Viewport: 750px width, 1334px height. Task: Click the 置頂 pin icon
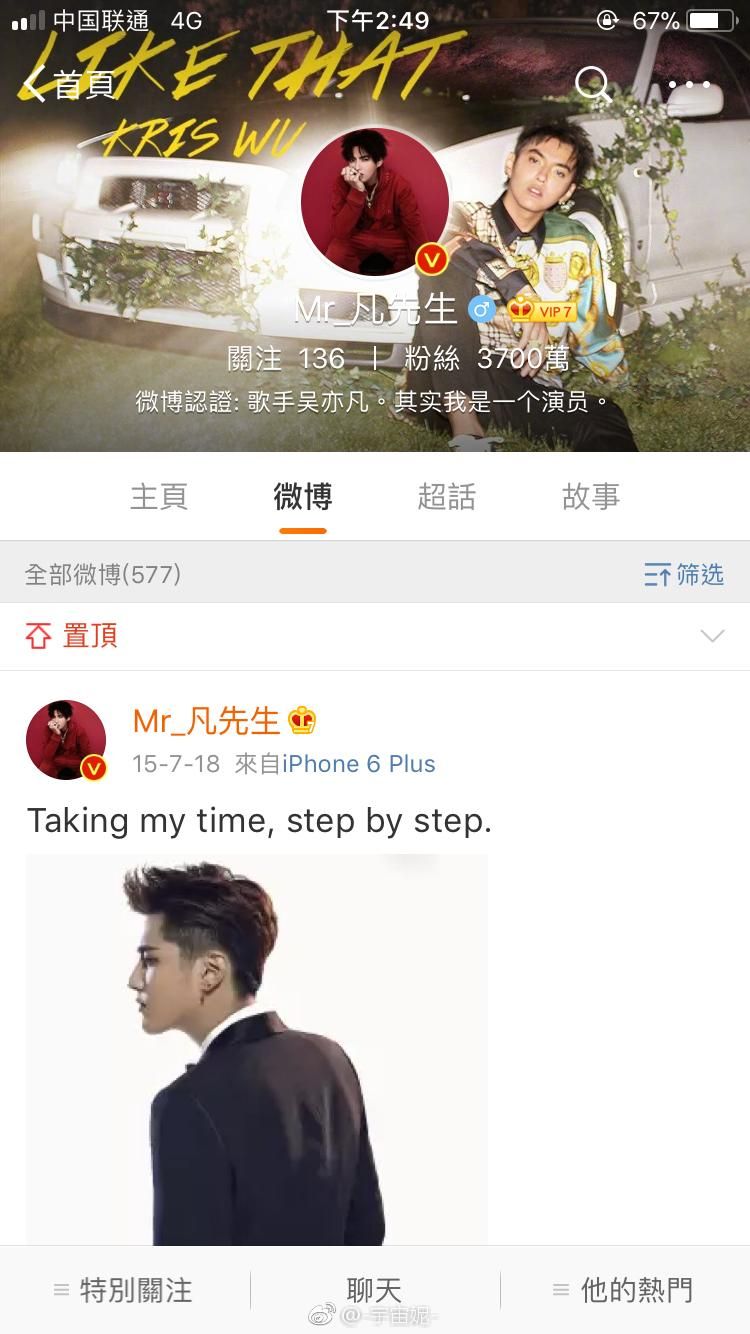(x=40, y=635)
